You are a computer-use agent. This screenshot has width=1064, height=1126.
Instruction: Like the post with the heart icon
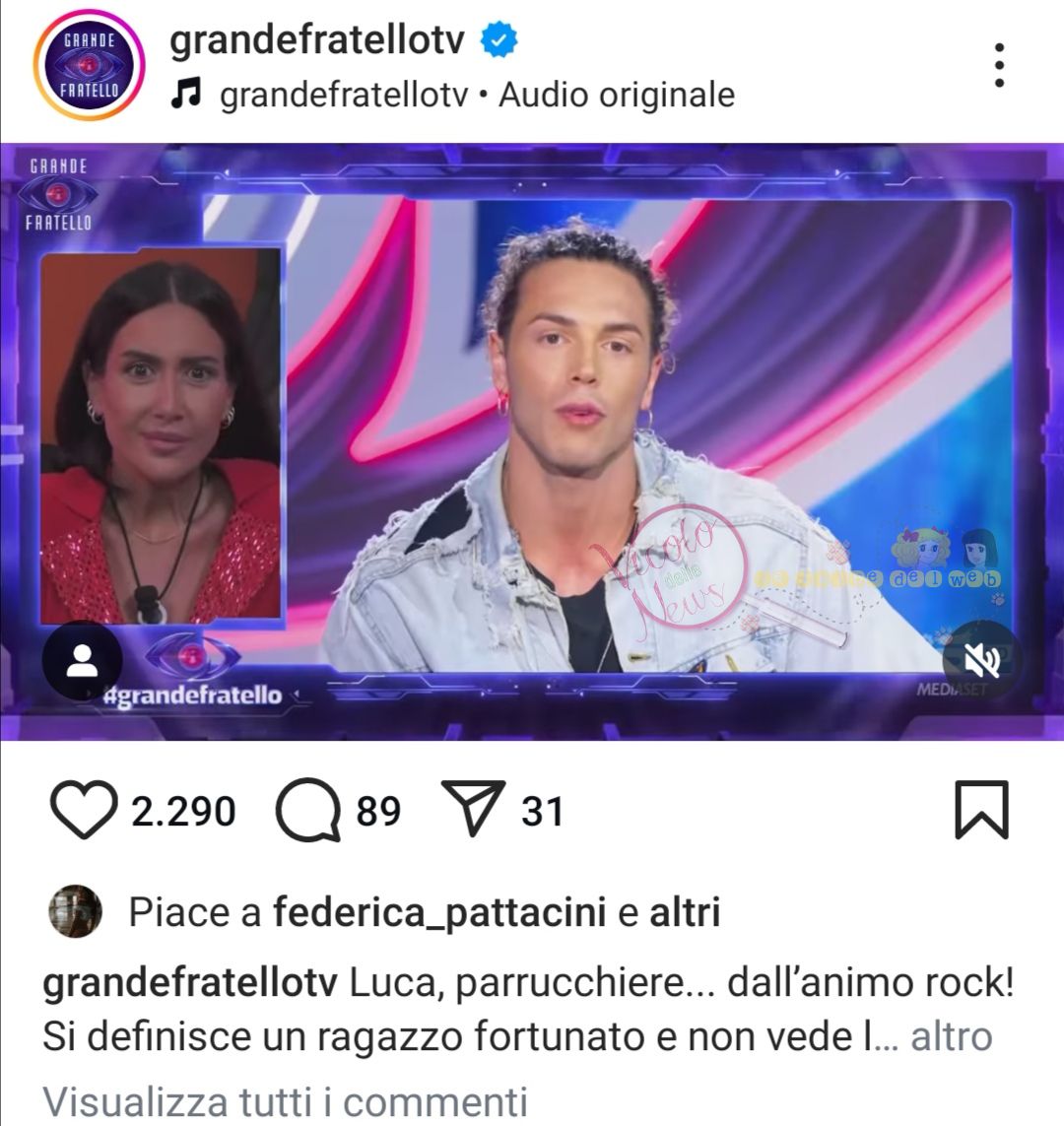pyautogui.click(x=83, y=810)
